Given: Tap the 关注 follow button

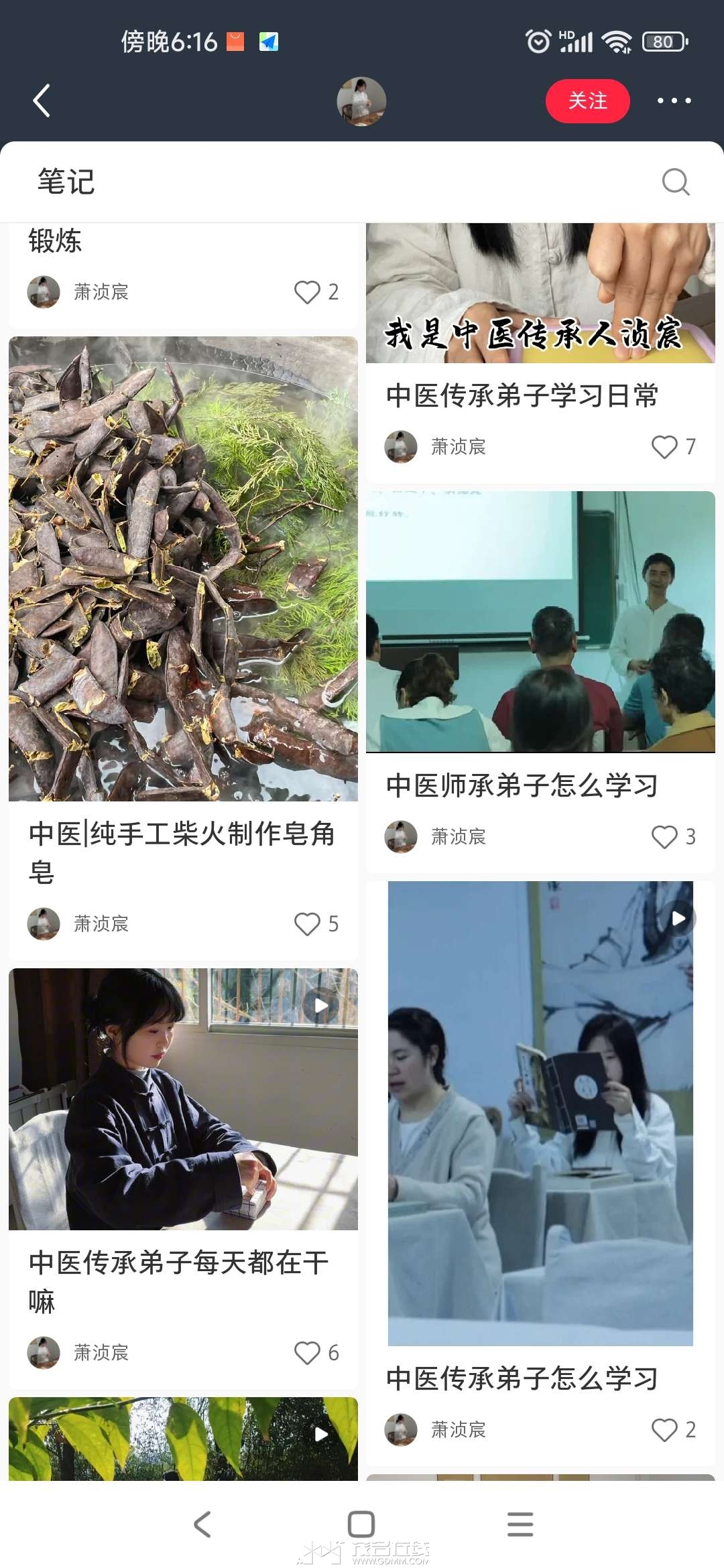Looking at the screenshot, I should coord(587,101).
